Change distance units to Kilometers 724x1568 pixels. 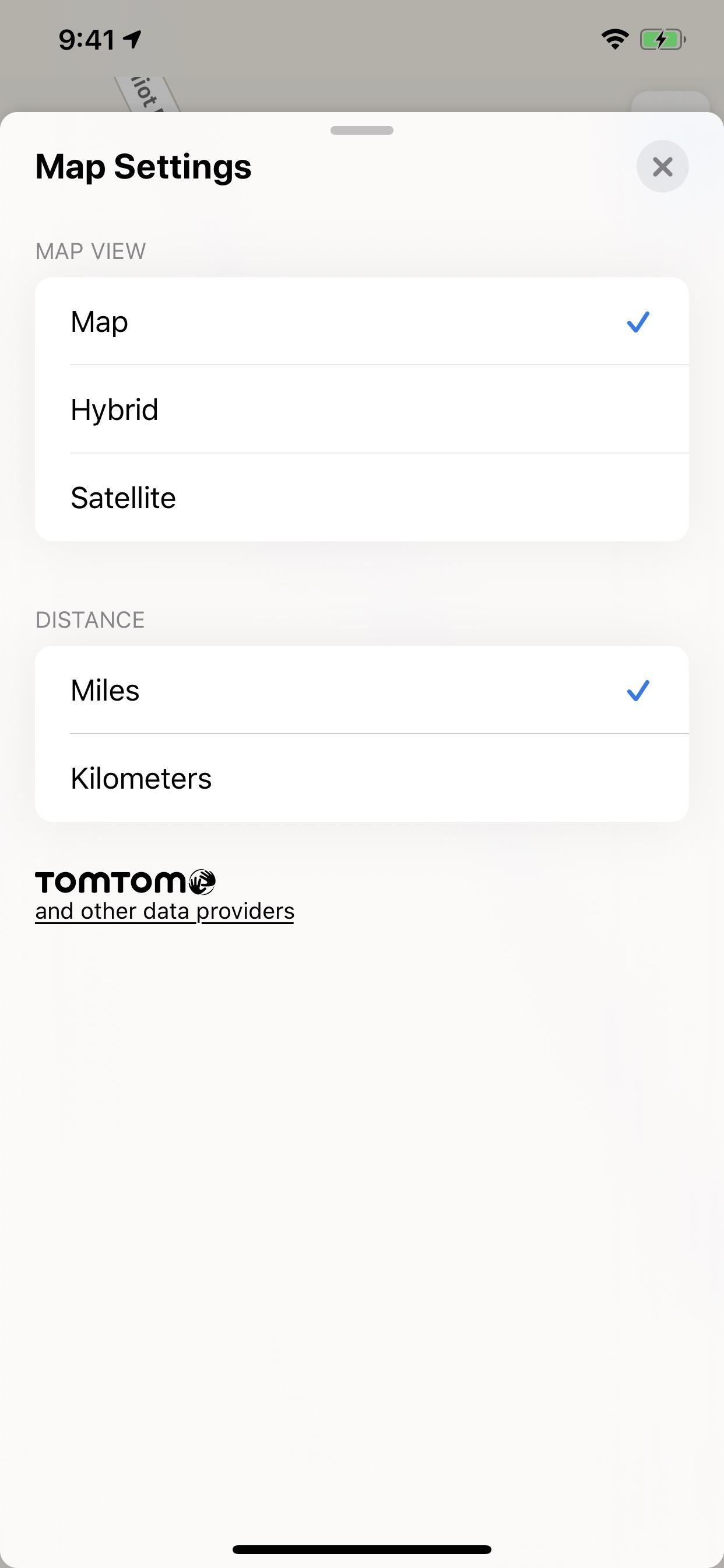click(x=361, y=778)
